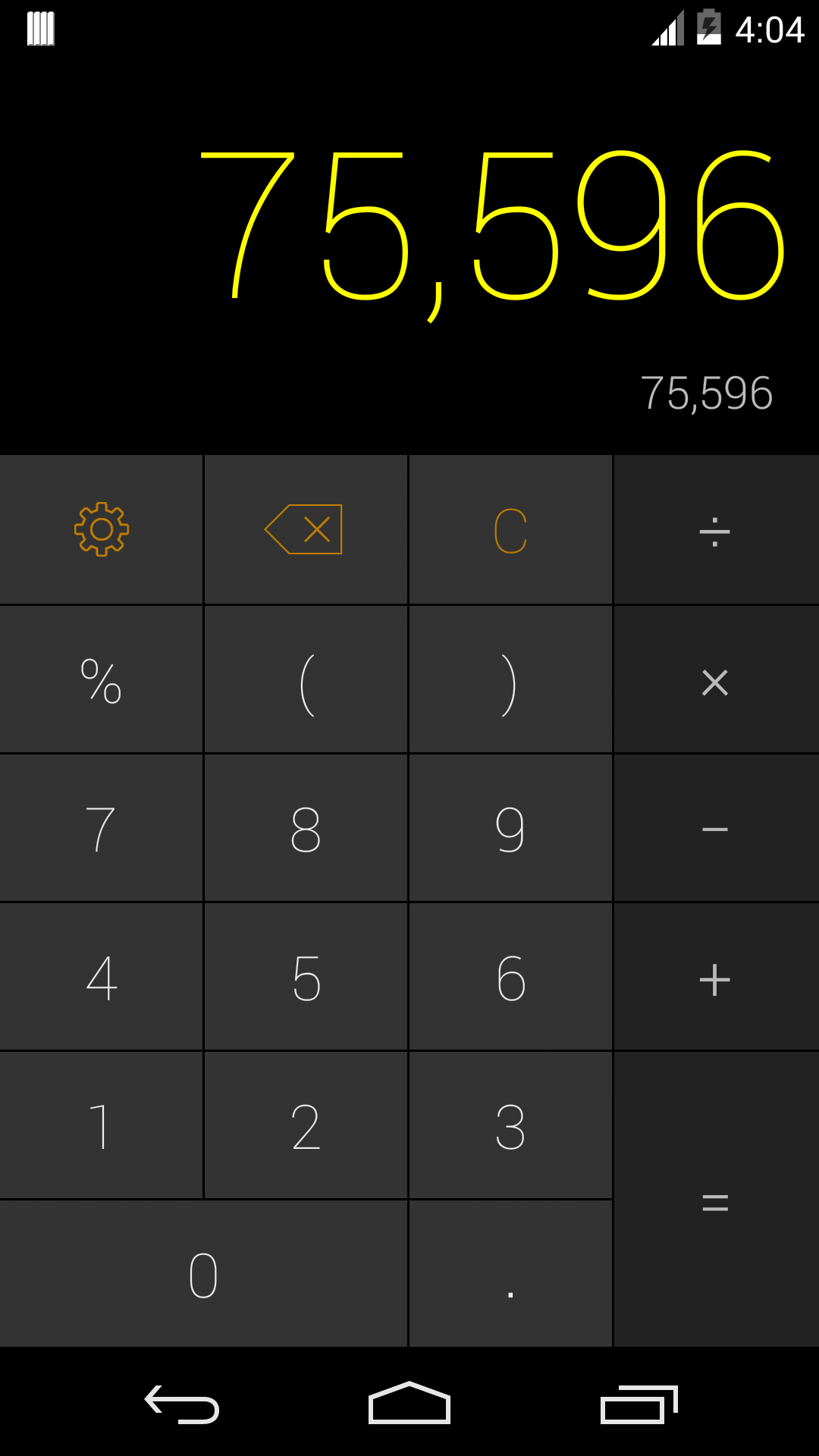This screenshot has height=1456, width=819.
Task: Select the divide operator
Action: [x=715, y=529]
